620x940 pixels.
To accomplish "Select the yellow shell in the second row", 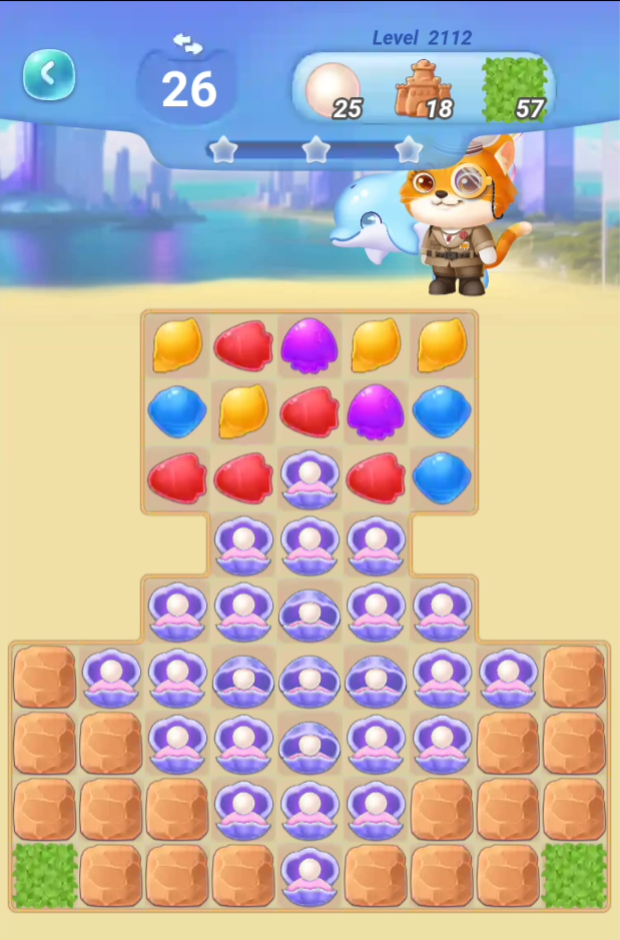I will click(x=243, y=411).
